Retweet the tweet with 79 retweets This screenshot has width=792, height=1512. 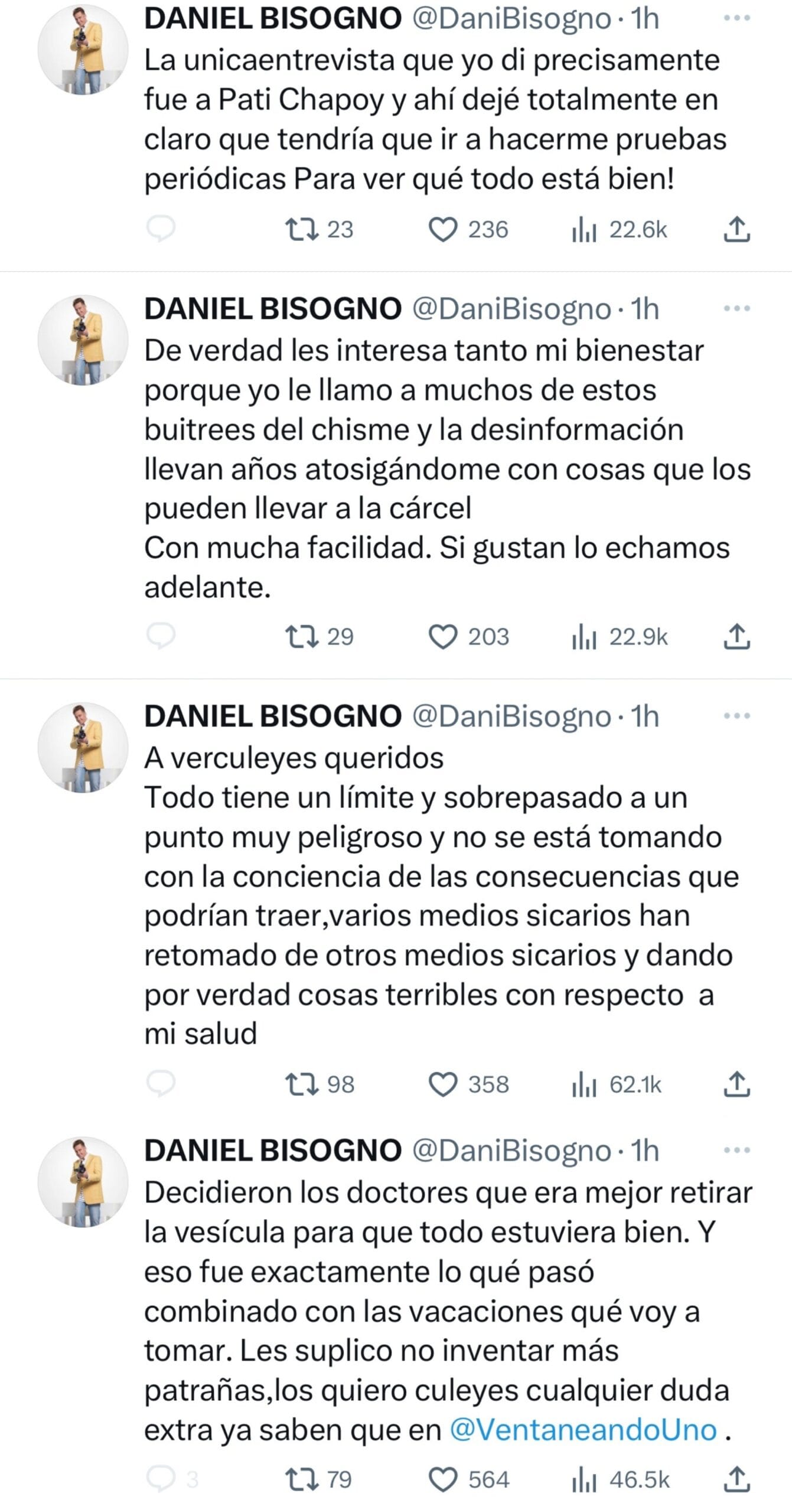tap(302, 1480)
